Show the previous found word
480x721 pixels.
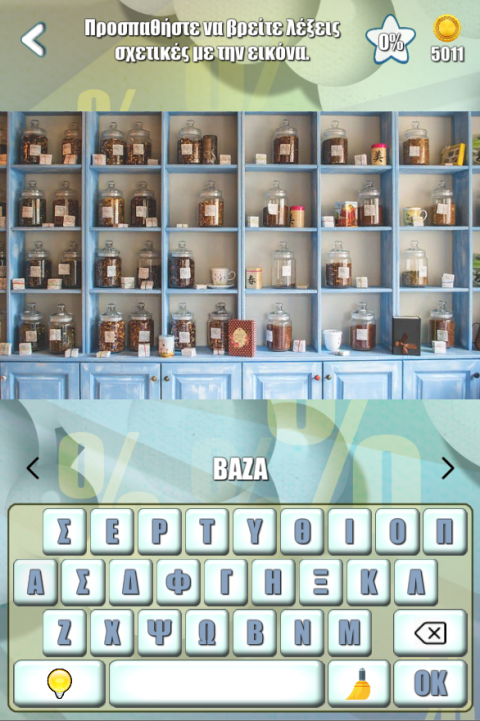33,469
